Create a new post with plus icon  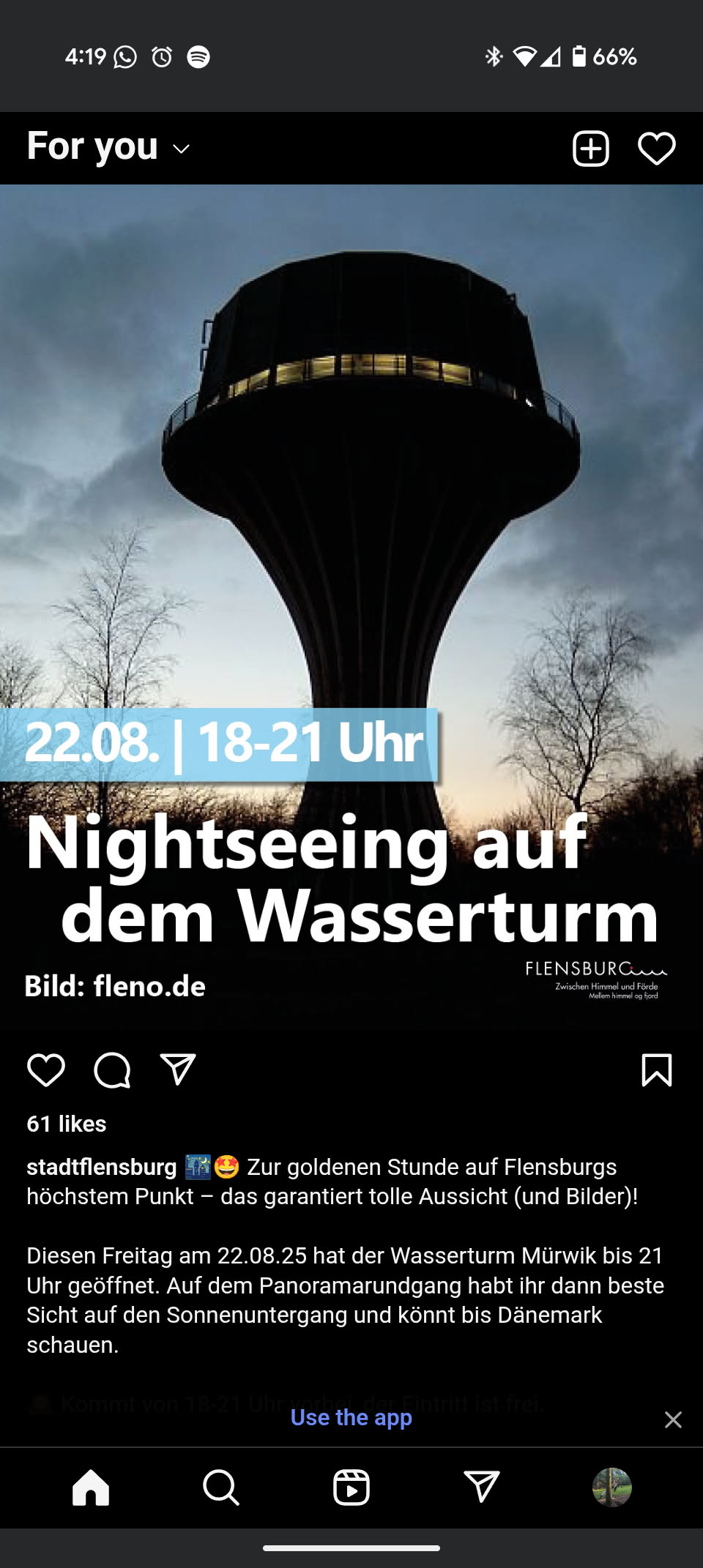[x=590, y=149]
